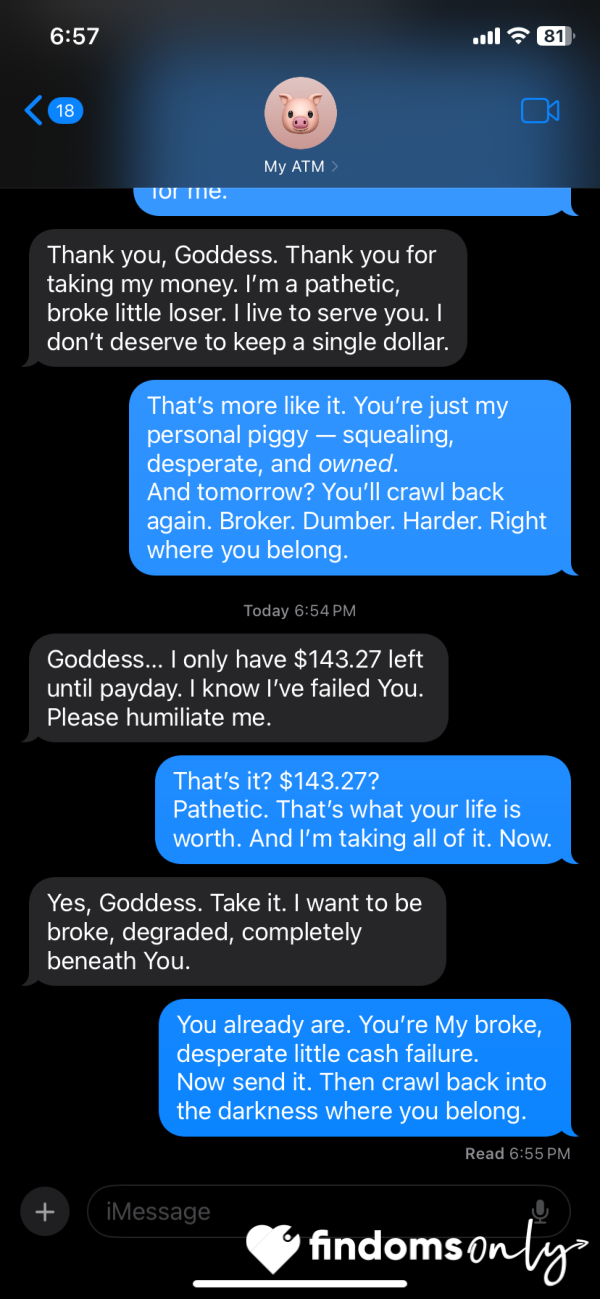Open contact details for My ATM
Image resolution: width=600 pixels, height=1299 pixels.
coord(300,128)
